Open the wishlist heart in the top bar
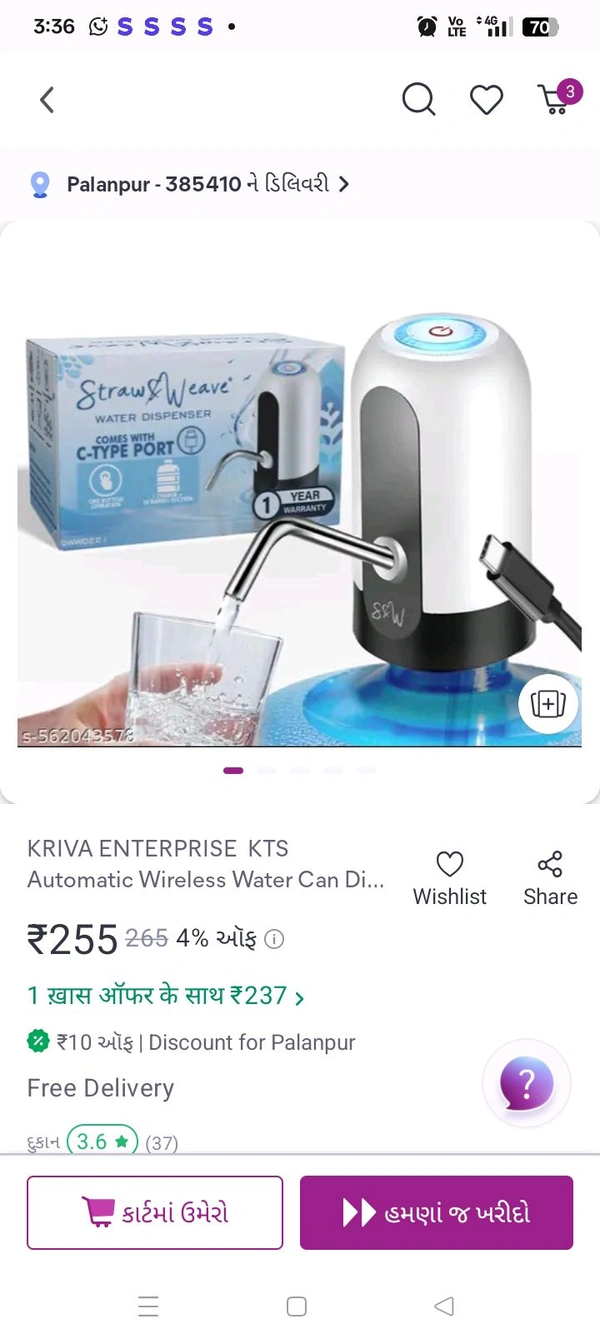 (x=486, y=99)
